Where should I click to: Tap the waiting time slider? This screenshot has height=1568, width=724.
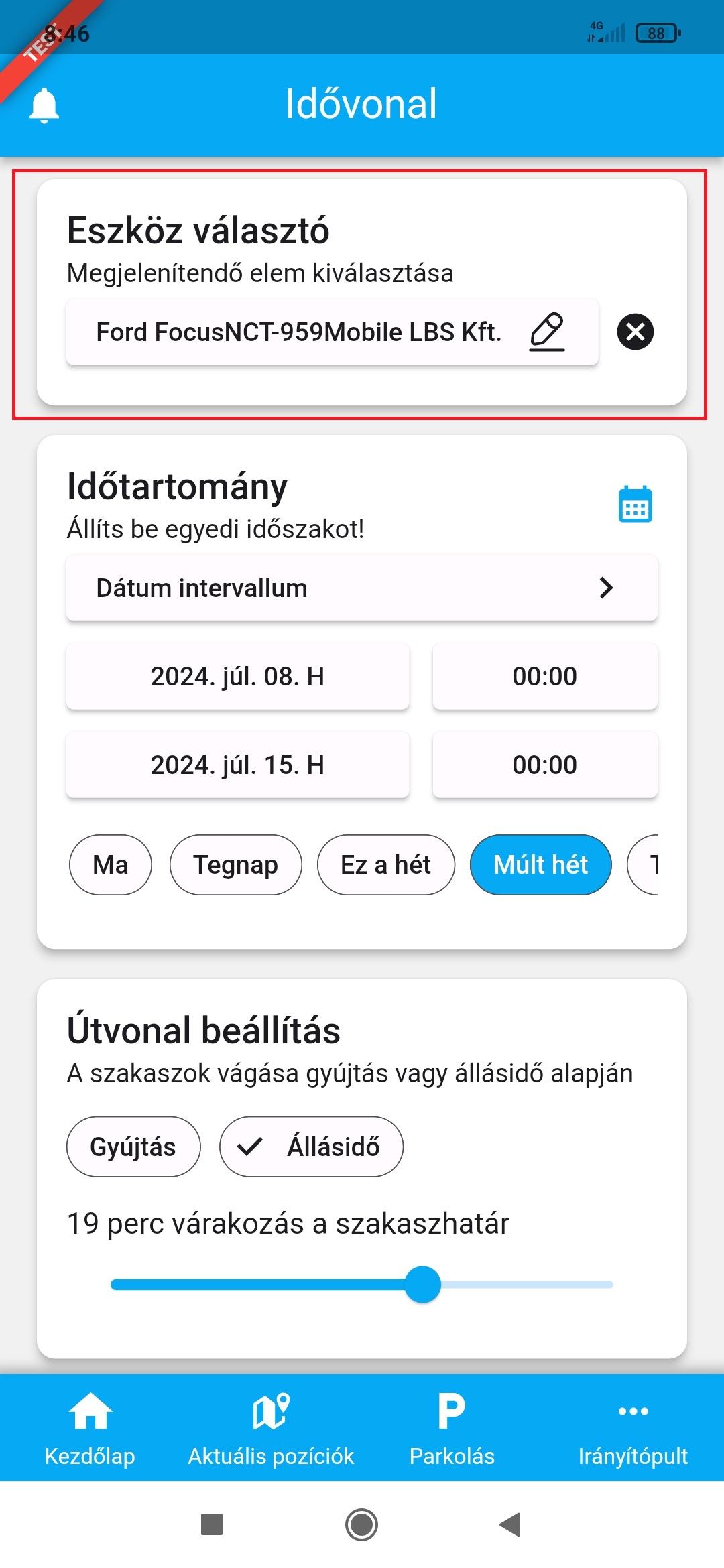tap(362, 1285)
